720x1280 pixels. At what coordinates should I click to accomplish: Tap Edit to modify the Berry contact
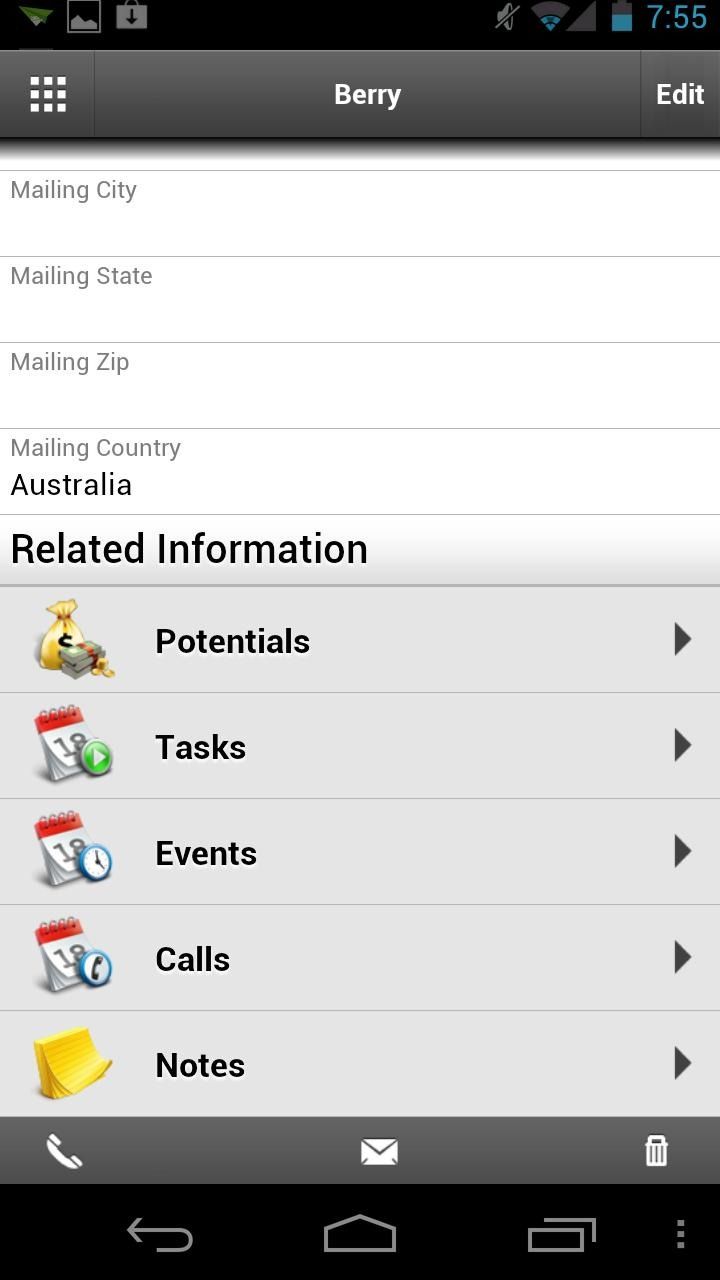[x=680, y=93]
